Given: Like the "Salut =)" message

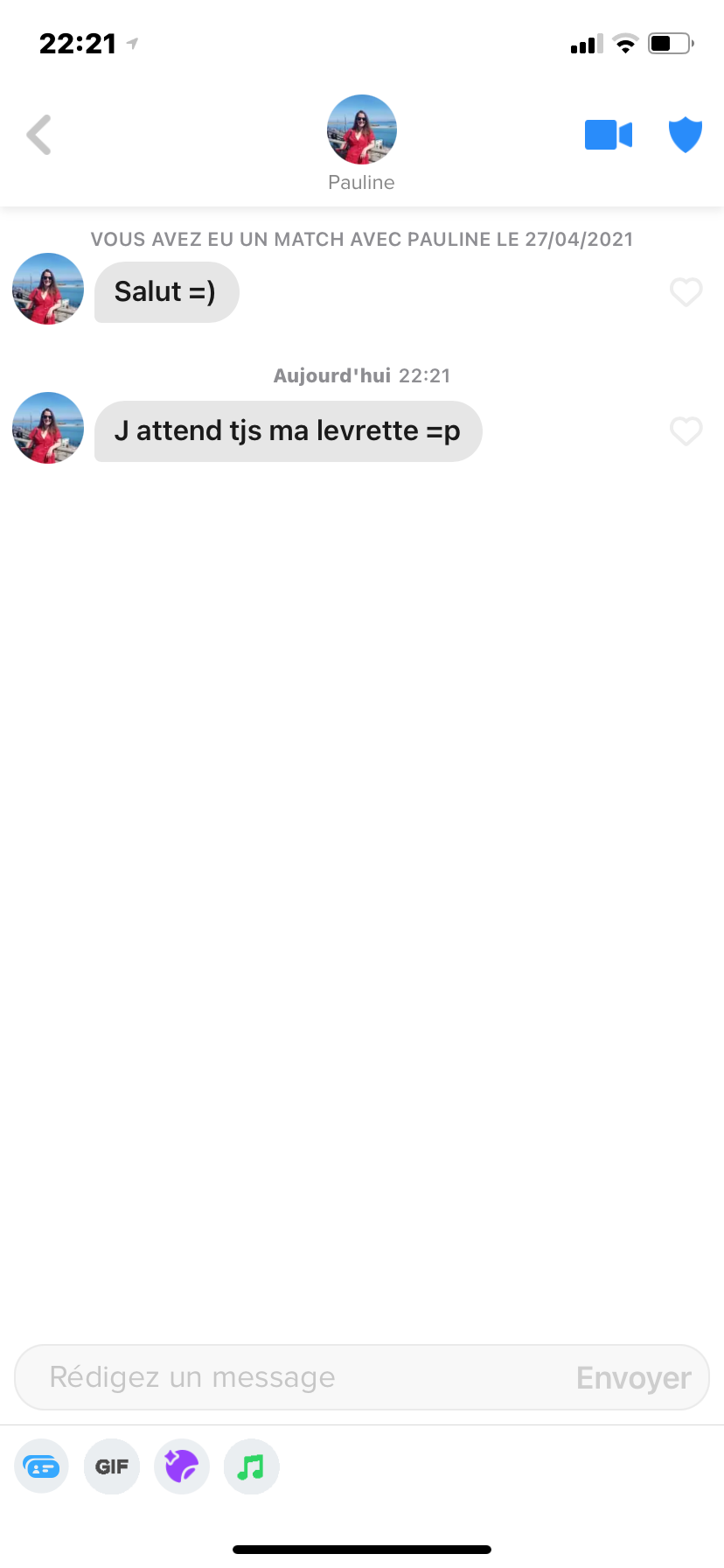Looking at the screenshot, I should click(686, 291).
